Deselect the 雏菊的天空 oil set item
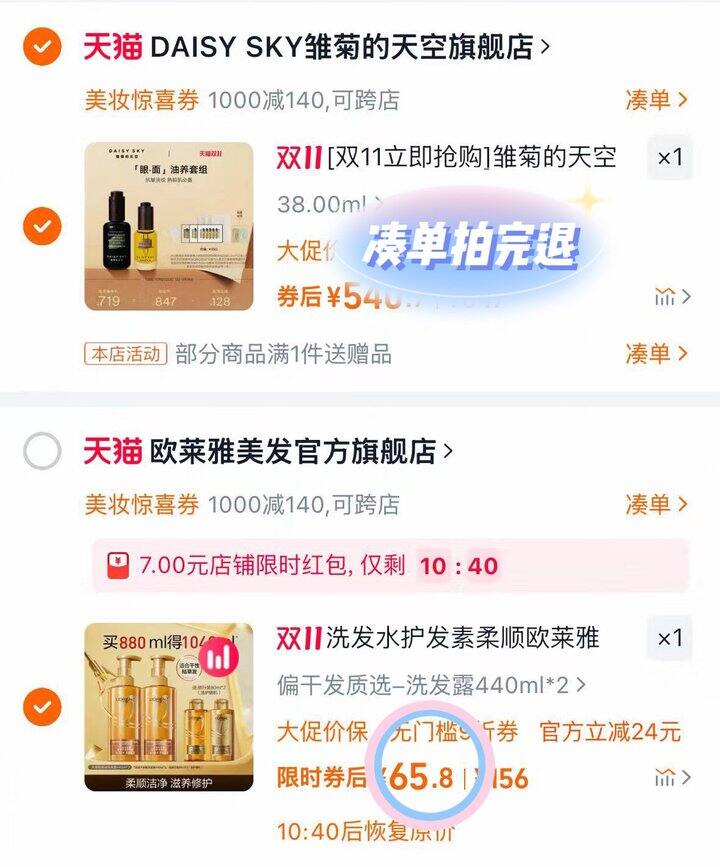The width and height of the screenshot is (720, 867). [x=42, y=227]
